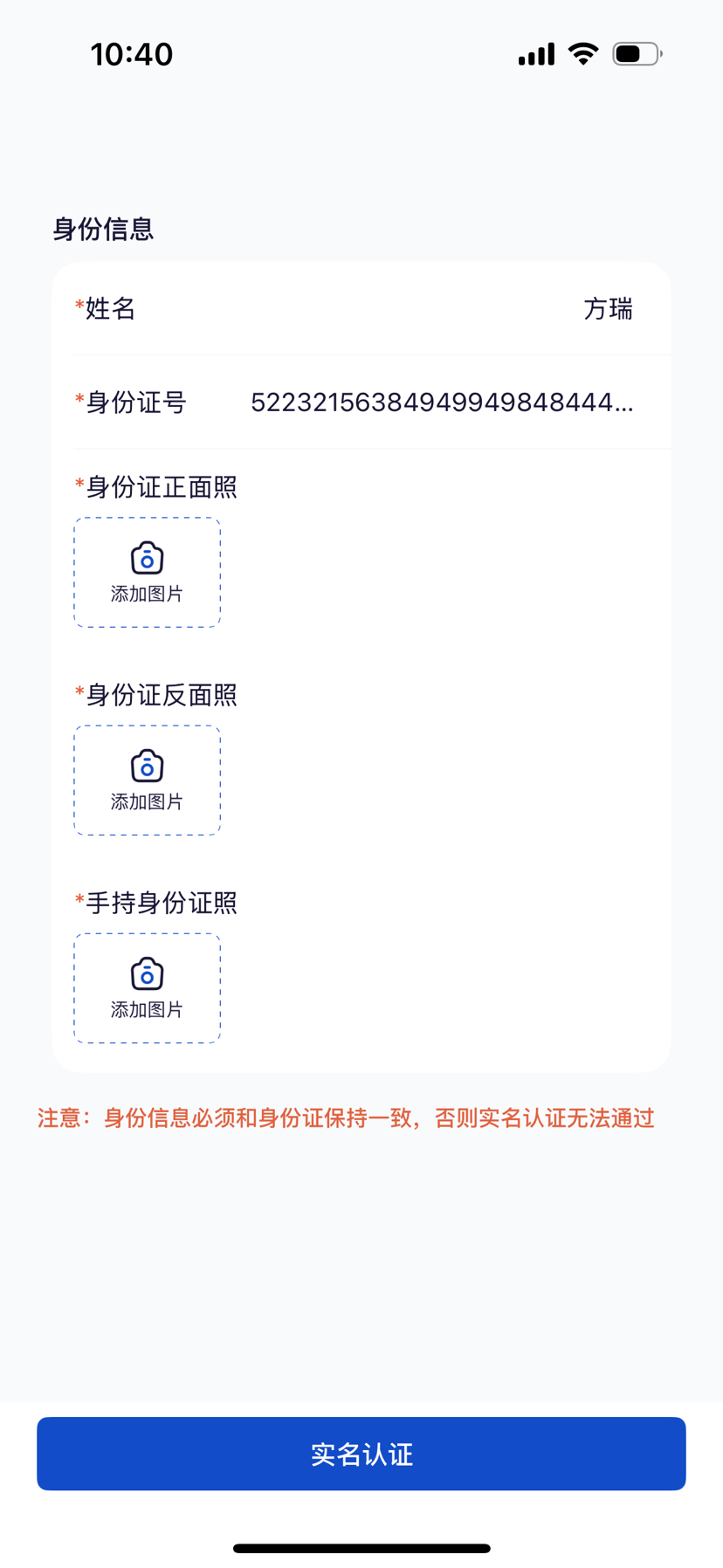Viewport: 723px width, 1568px height.
Task: Add photo under 身份证正面照
Action: click(147, 573)
